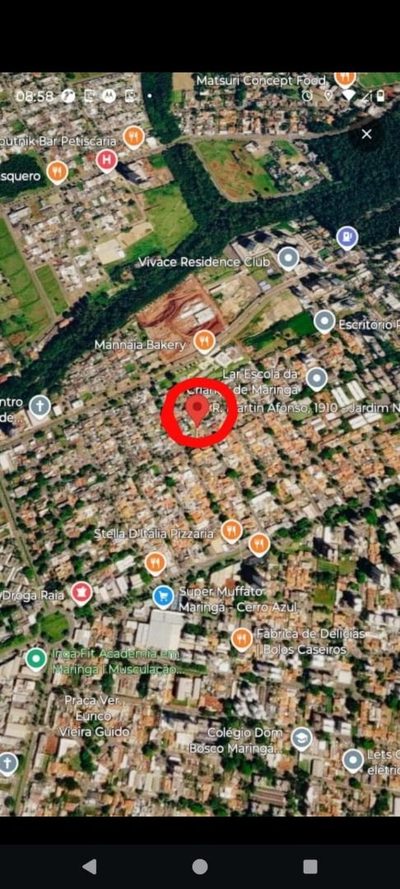Viewport: 400px width, 889px height.
Task: Go back with the system back button
Action: (90, 866)
